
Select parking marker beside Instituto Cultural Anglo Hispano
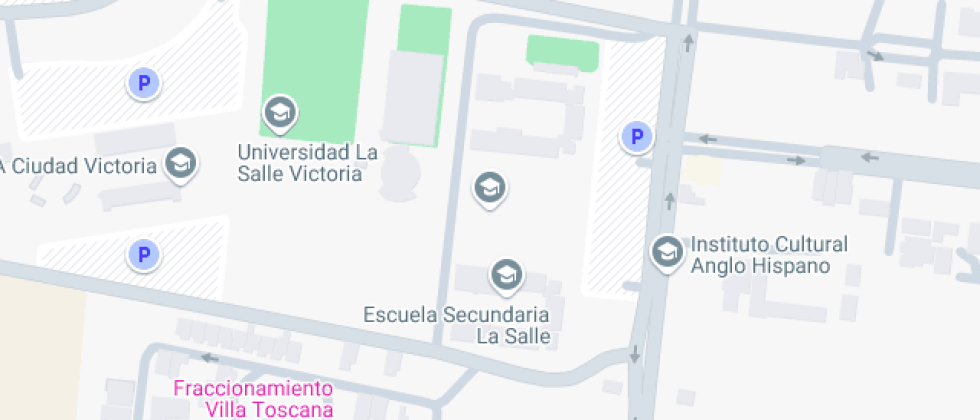636,137
